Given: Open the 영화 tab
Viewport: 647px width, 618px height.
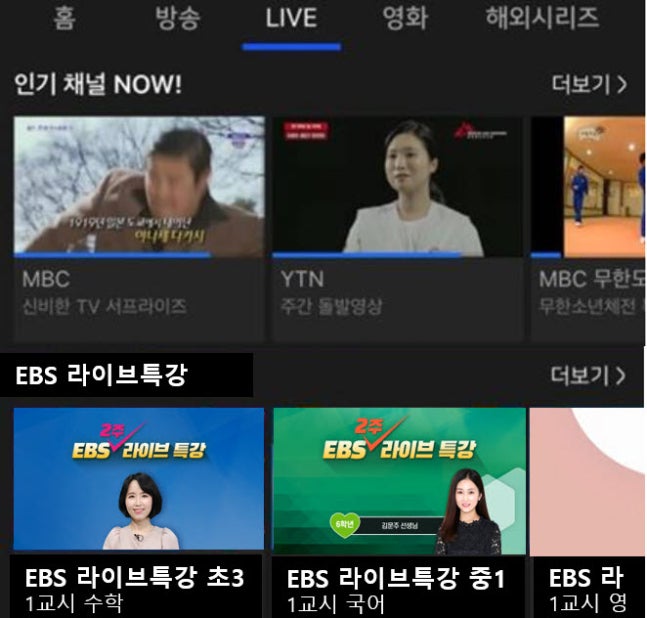Looking at the screenshot, I should click(405, 18).
